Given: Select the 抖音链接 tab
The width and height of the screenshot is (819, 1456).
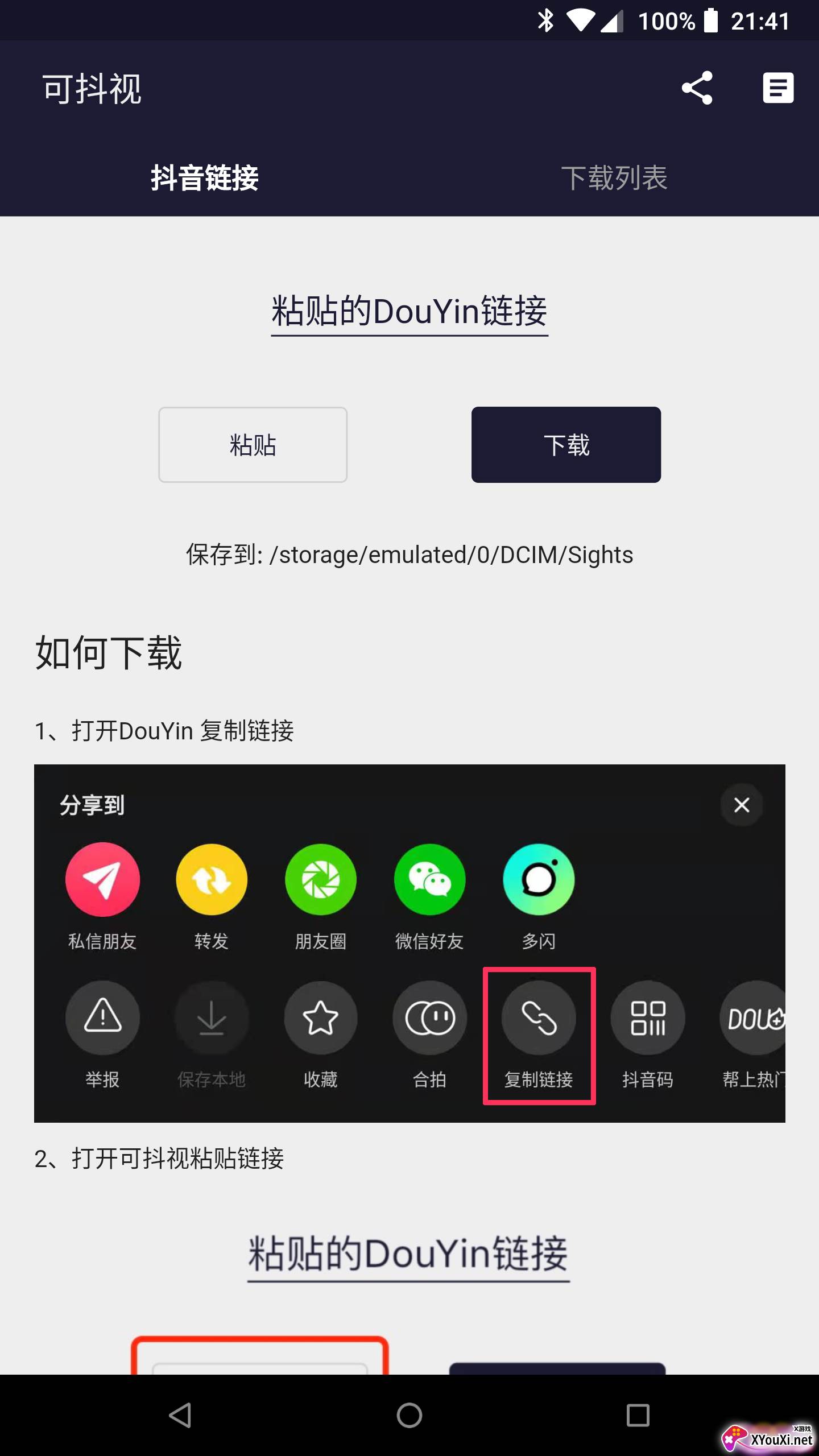Looking at the screenshot, I should tap(205, 178).
